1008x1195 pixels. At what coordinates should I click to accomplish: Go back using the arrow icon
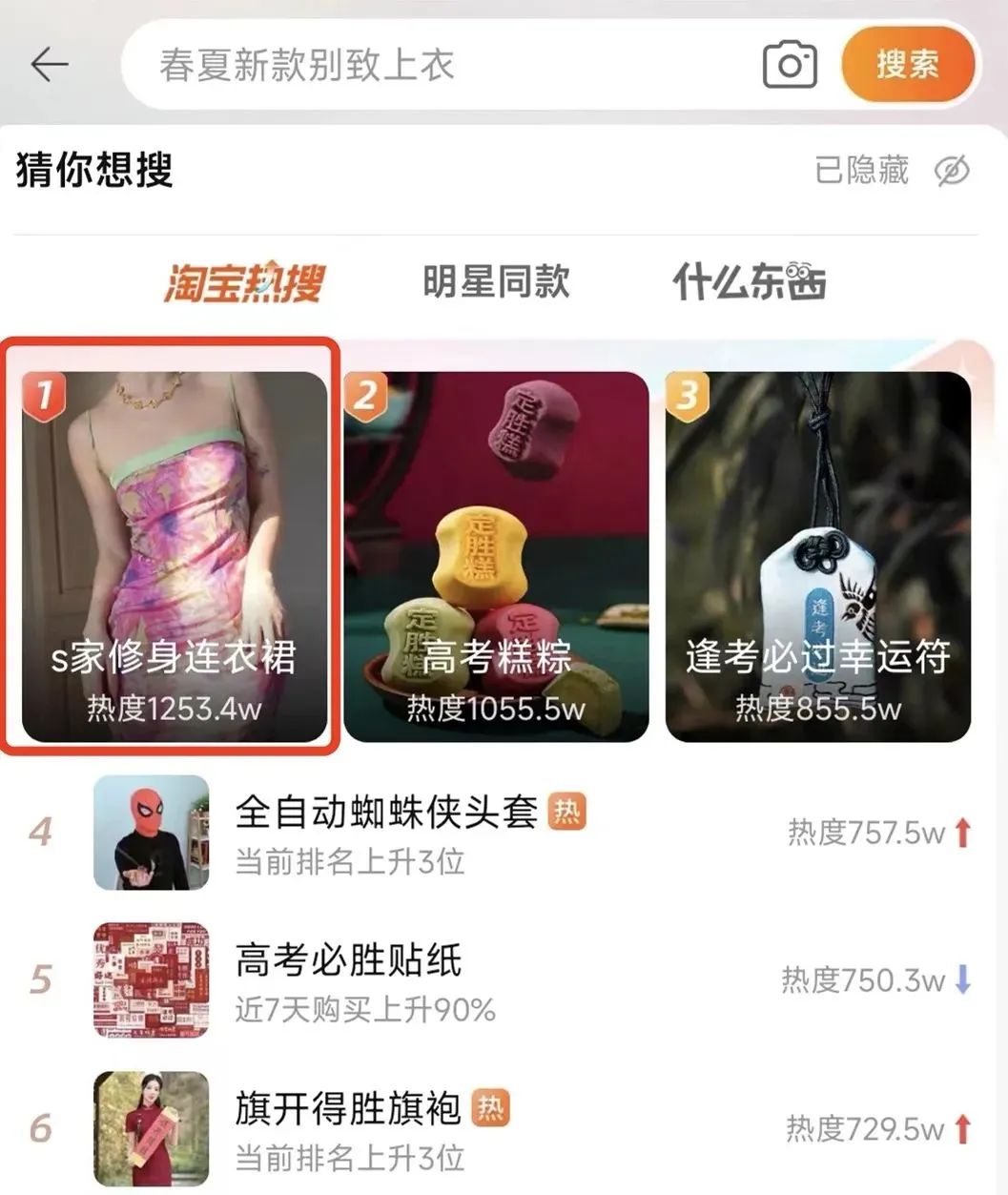coord(50,65)
